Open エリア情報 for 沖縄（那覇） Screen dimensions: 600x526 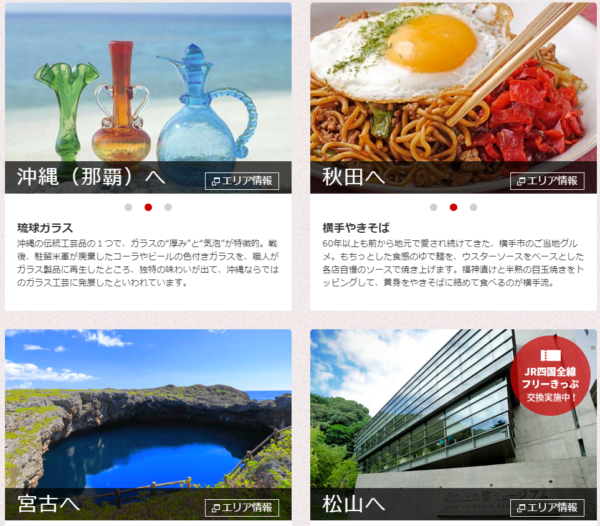[x=242, y=181]
